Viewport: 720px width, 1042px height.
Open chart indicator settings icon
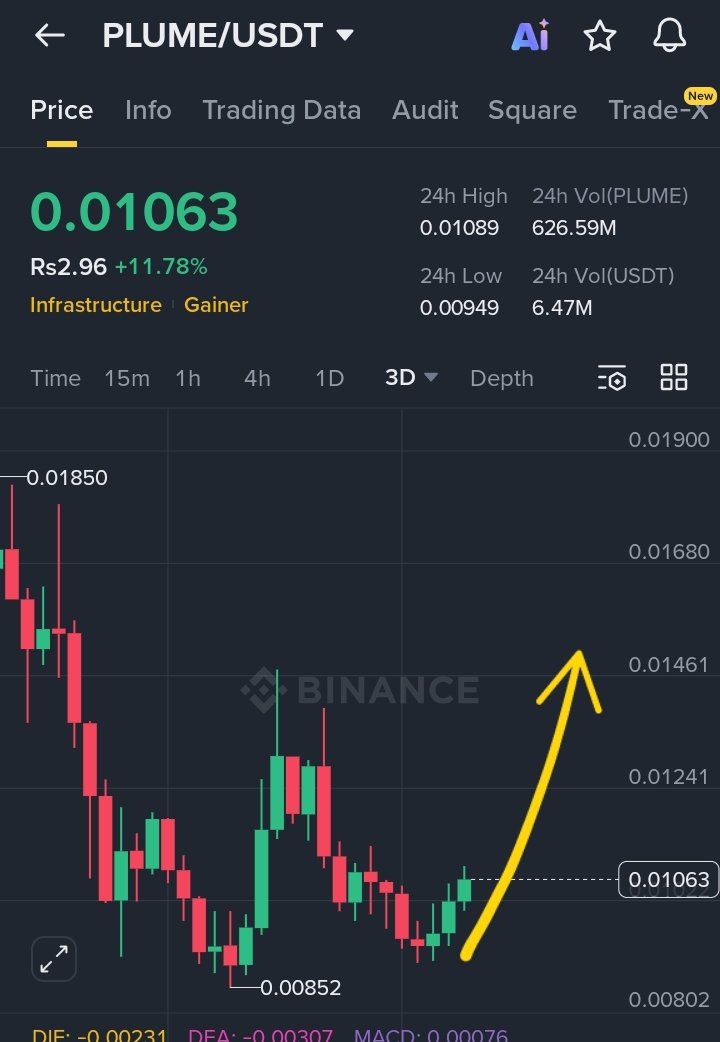pyautogui.click(x=612, y=378)
